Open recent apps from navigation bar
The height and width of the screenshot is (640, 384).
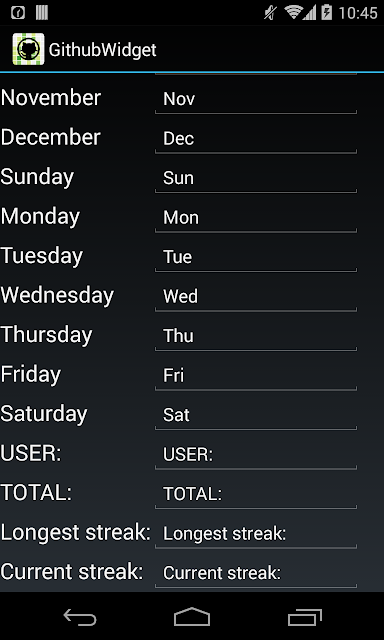(x=304, y=617)
